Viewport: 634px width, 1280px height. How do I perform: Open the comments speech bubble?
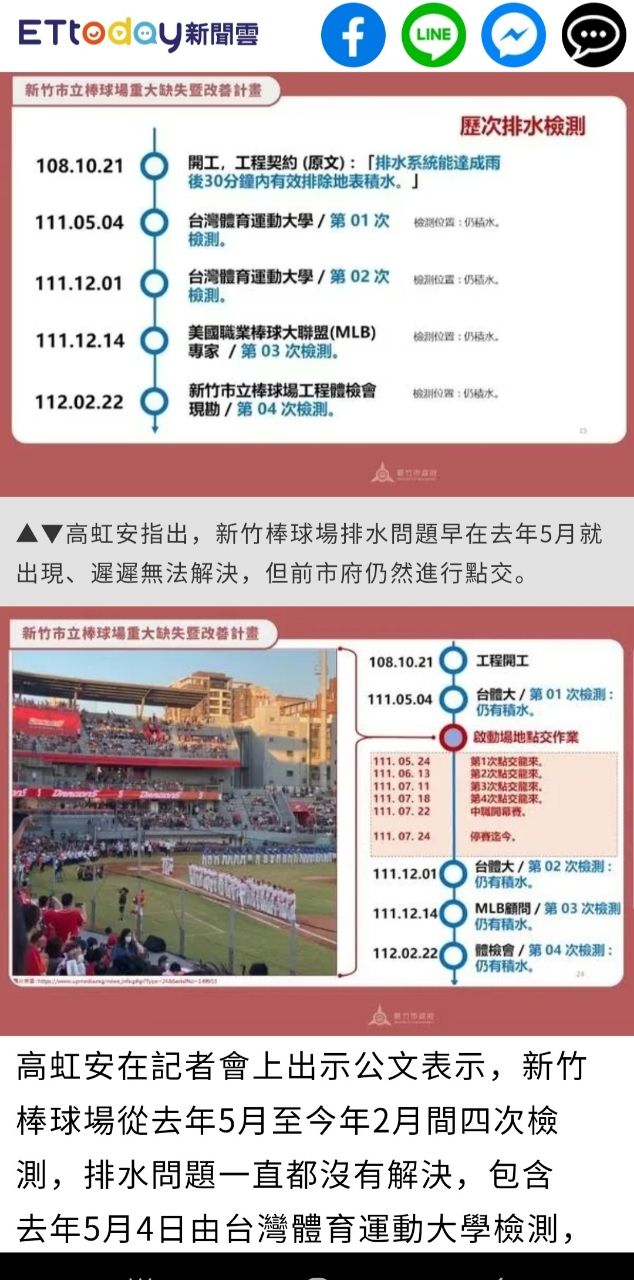593,35
